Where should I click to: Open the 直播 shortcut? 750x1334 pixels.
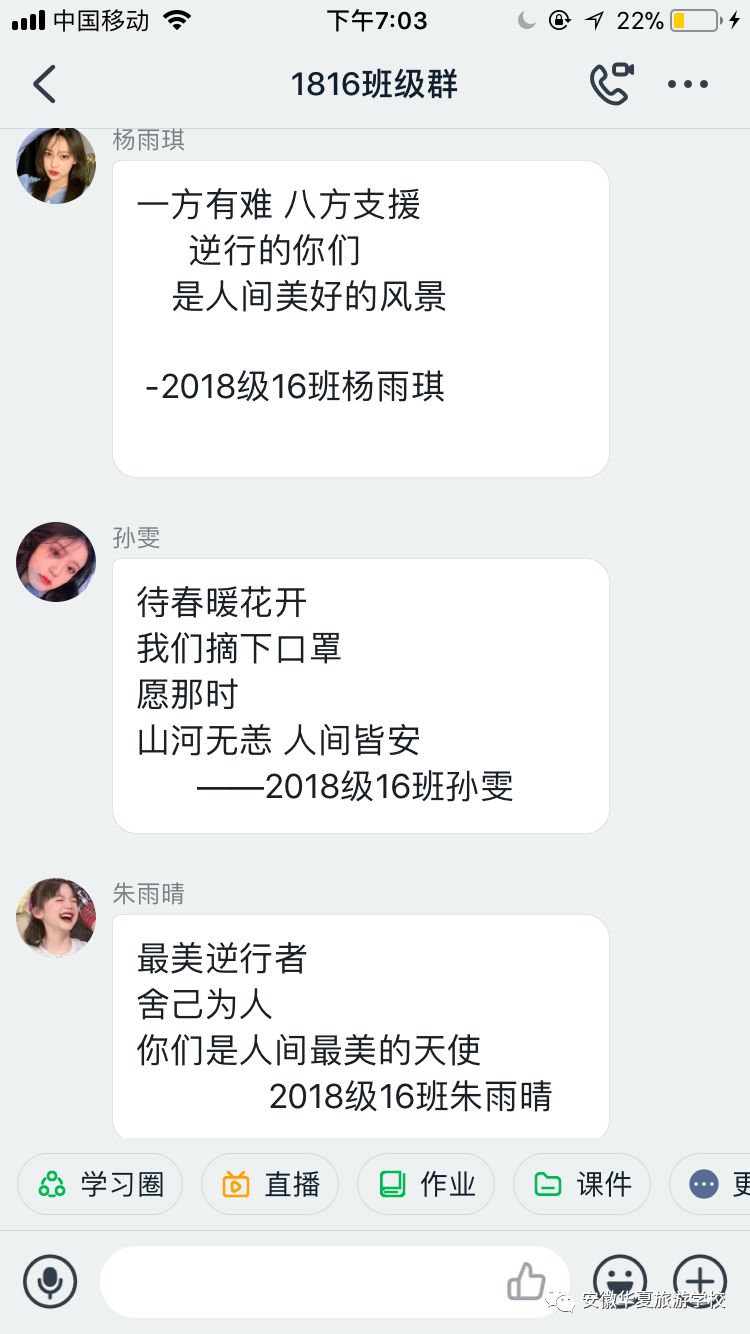pos(270,1185)
